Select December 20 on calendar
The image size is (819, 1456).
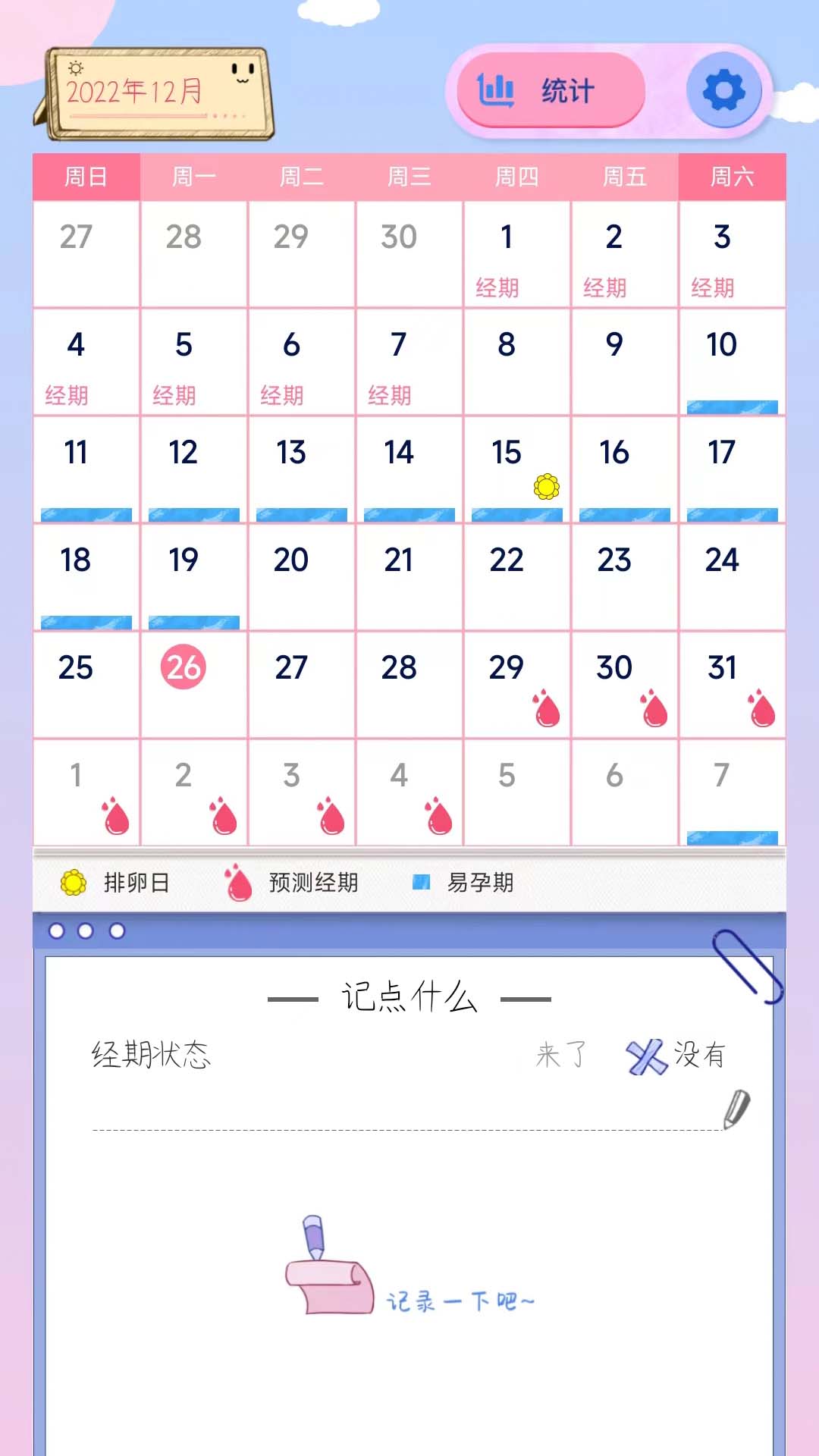coord(301,576)
